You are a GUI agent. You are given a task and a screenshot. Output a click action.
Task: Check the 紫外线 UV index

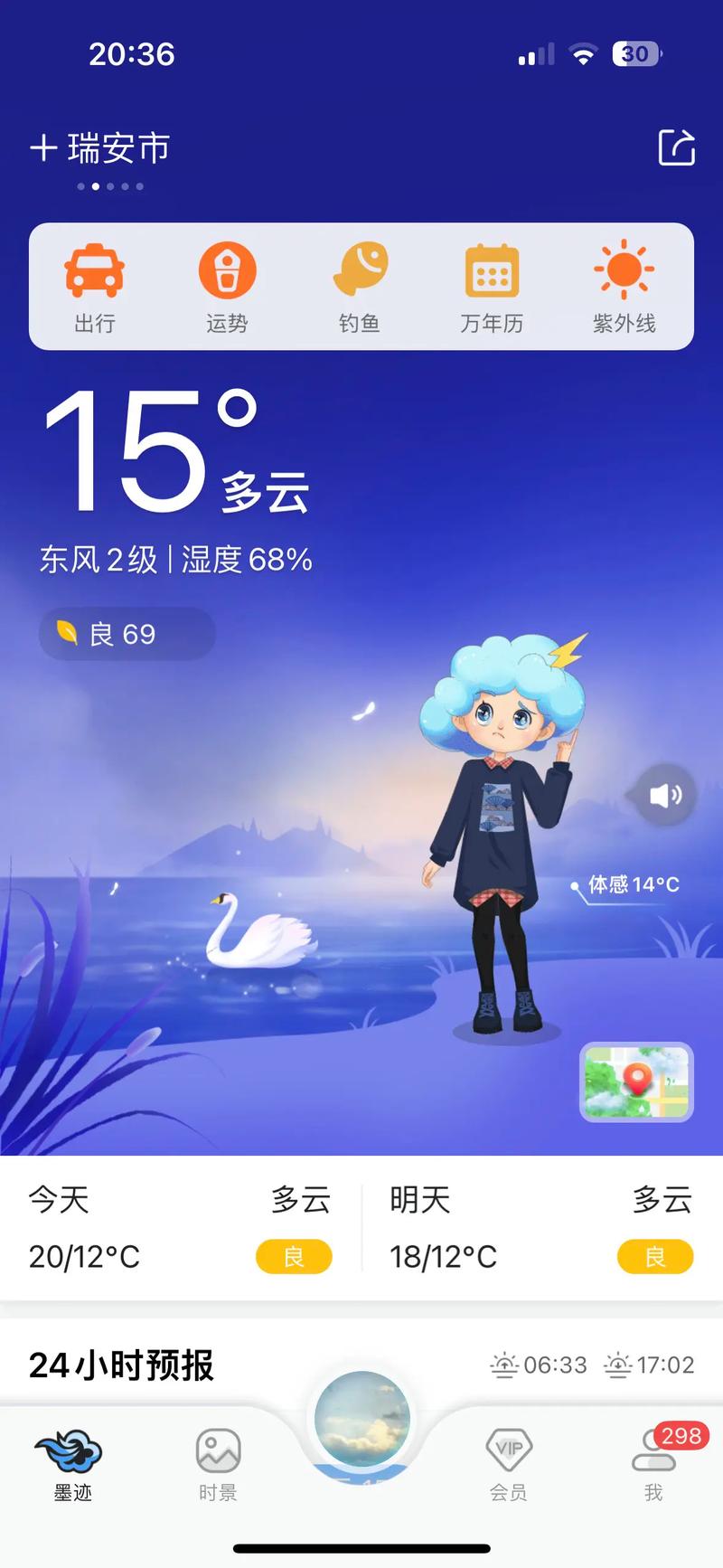624,286
